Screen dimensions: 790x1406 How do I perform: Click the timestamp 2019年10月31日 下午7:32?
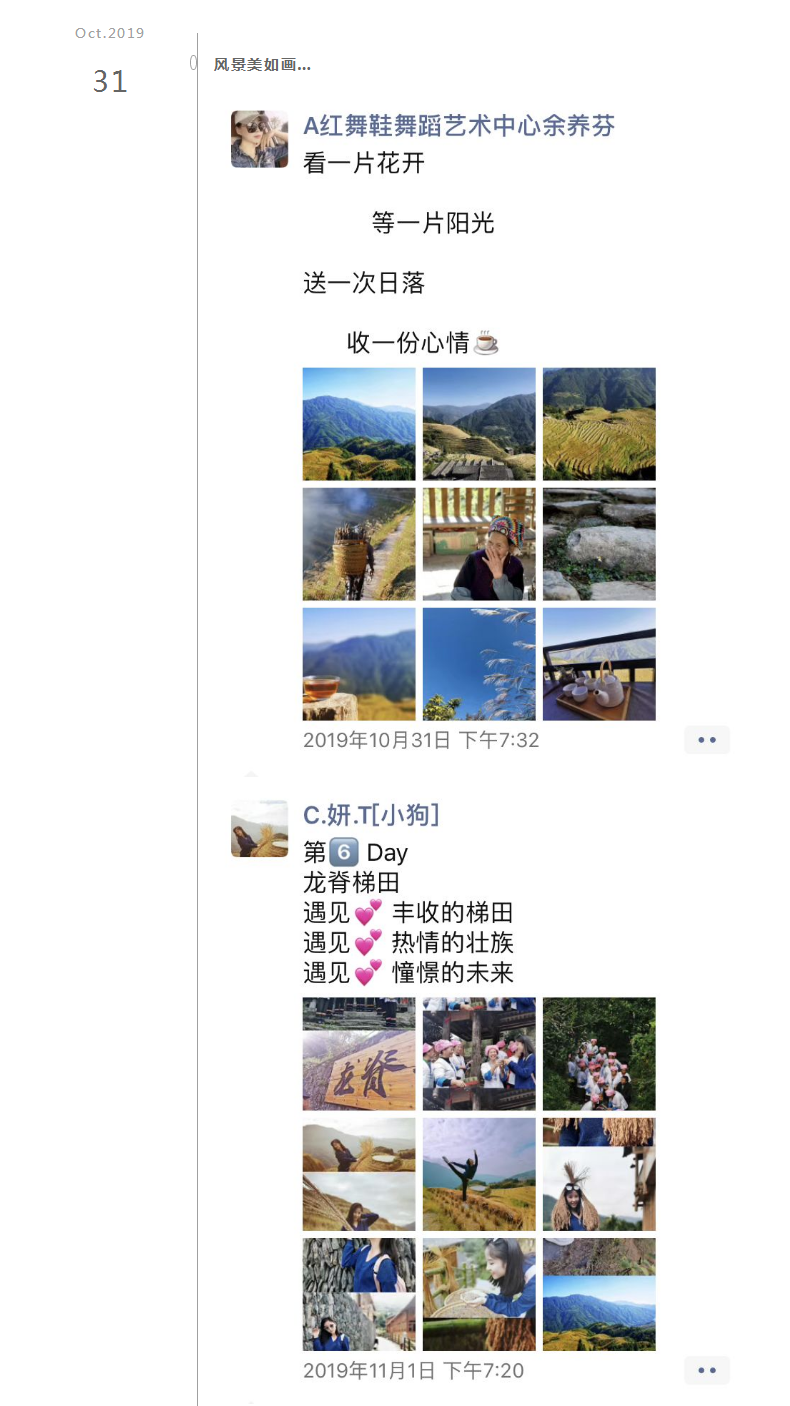point(420,740)
